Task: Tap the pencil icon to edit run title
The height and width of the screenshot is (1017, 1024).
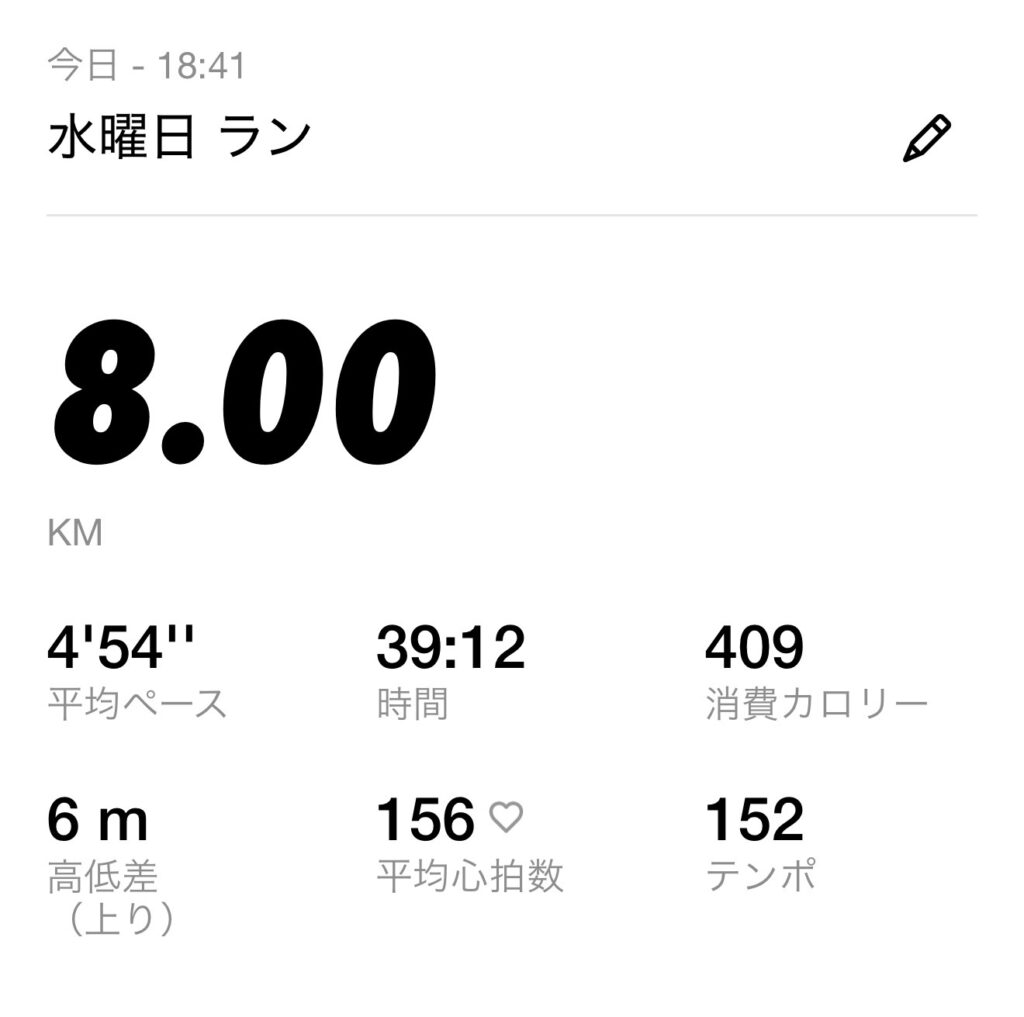Action: [x=926, y=139]
